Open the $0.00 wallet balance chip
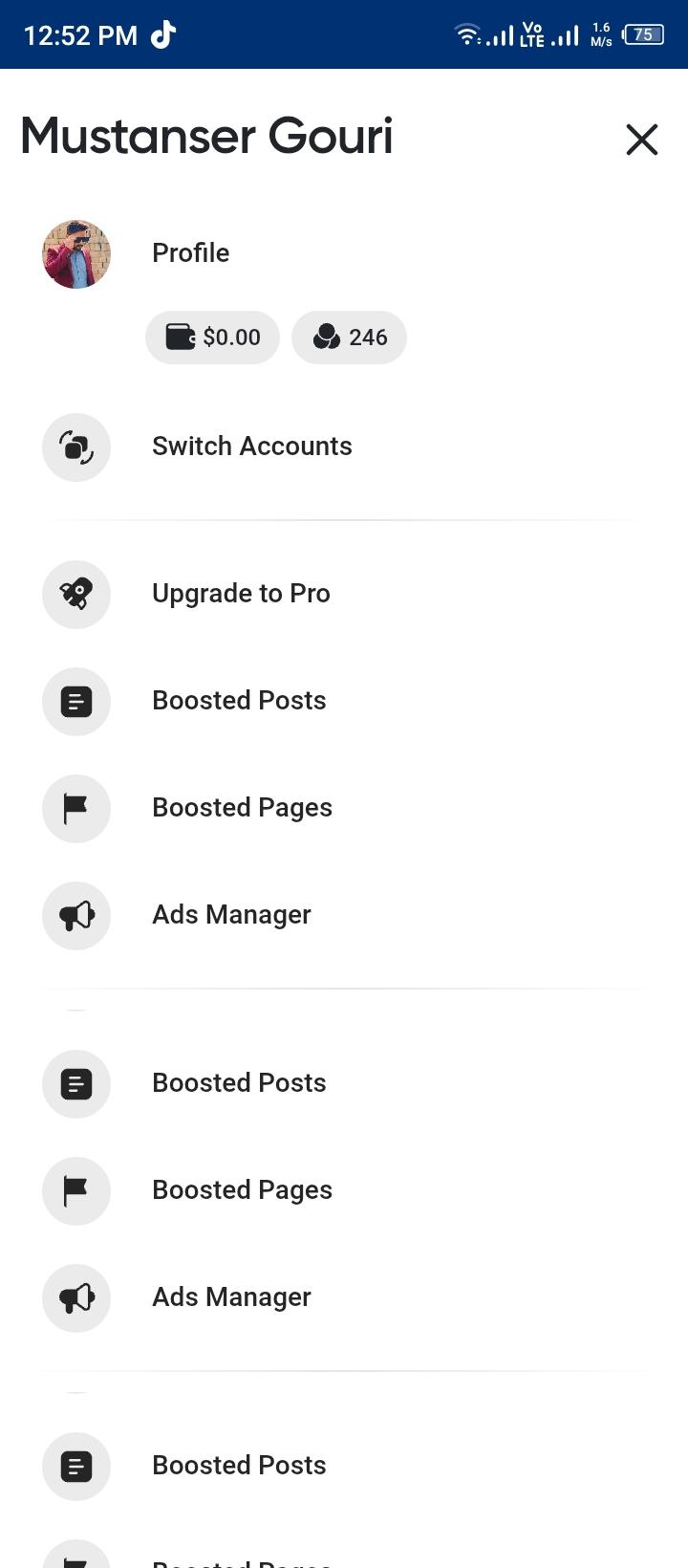The width and height of the screenshot is (688, 1568). [212, 338]
